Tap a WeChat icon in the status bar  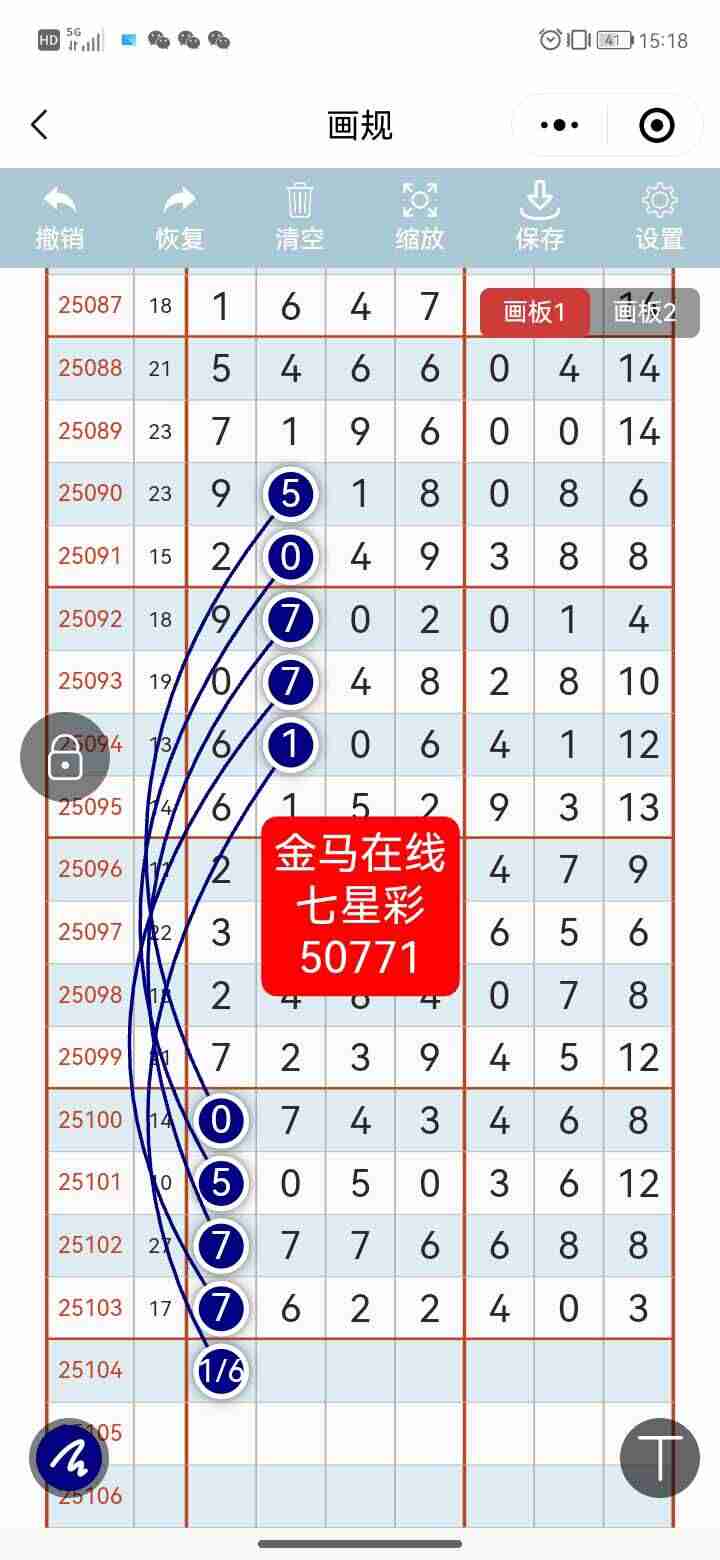pyautogui.click(x=160, y=40)
